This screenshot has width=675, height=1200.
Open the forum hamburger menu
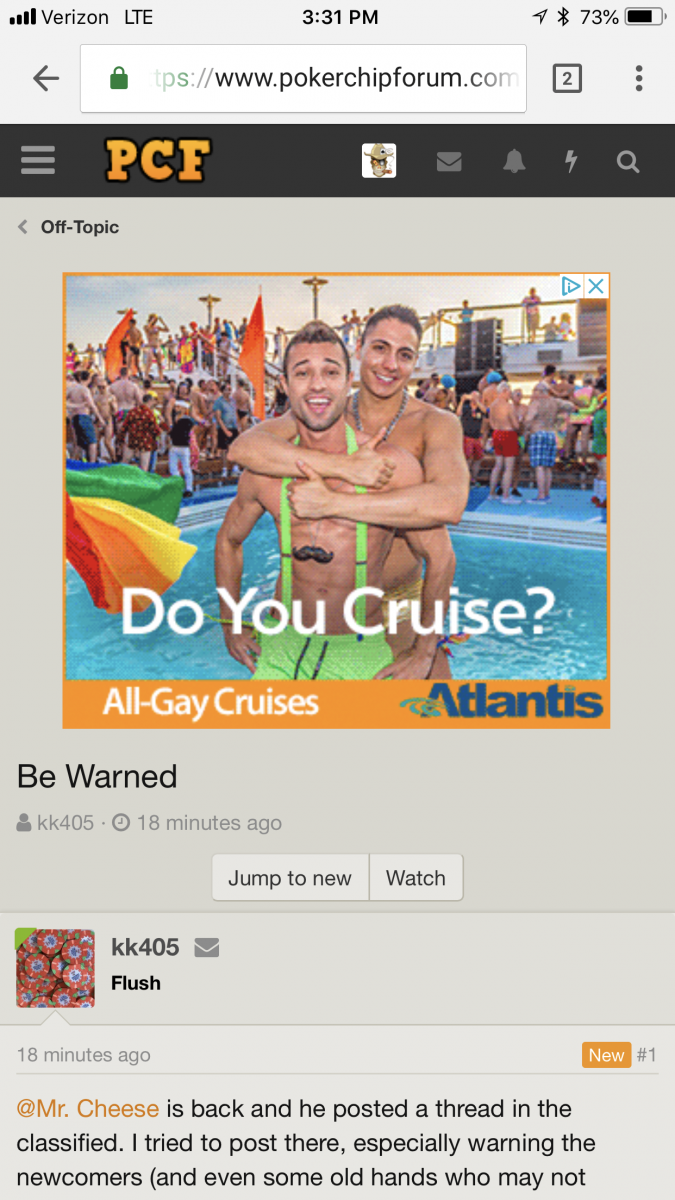coord(38,161)
